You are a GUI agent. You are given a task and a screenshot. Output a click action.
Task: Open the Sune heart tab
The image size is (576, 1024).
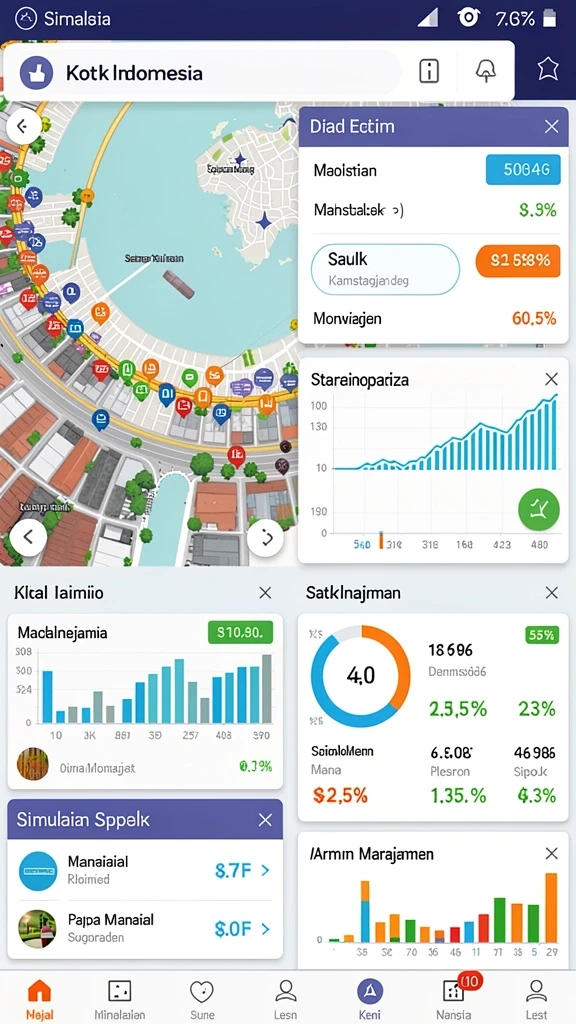pyautogui.click(x=202, y=999)
